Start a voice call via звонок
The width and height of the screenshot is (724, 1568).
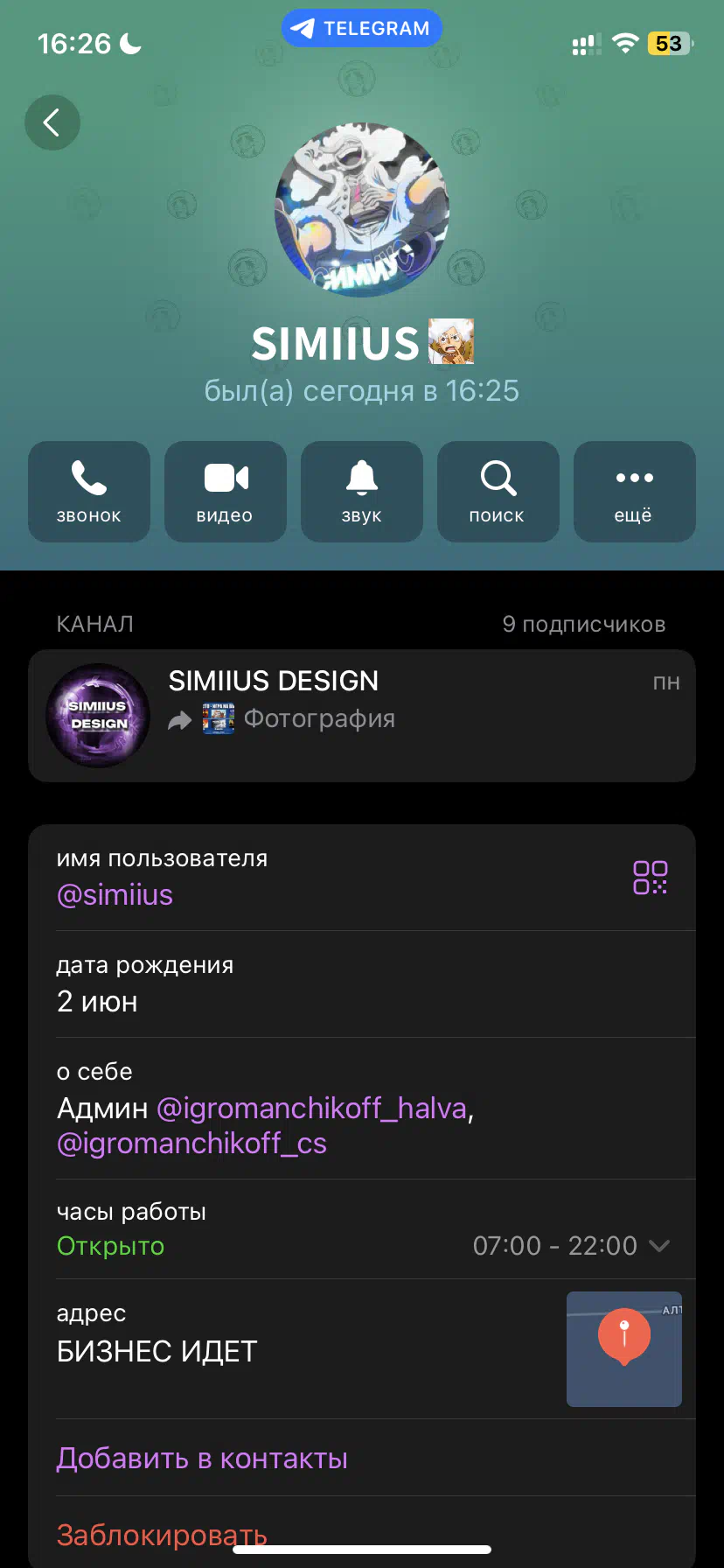[x=89, y=492]
